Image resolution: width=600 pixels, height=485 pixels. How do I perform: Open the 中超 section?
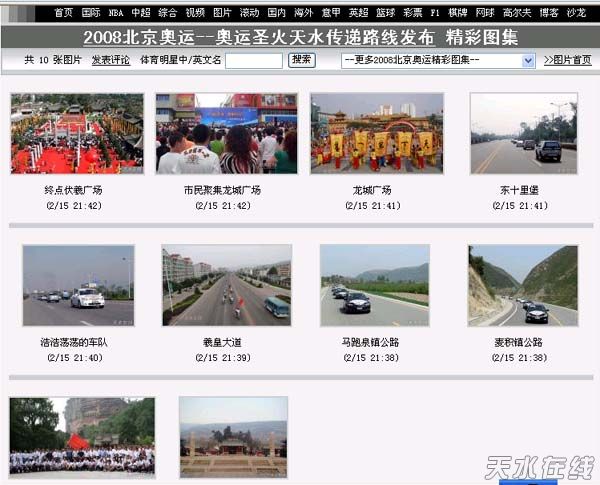point(141,13)
